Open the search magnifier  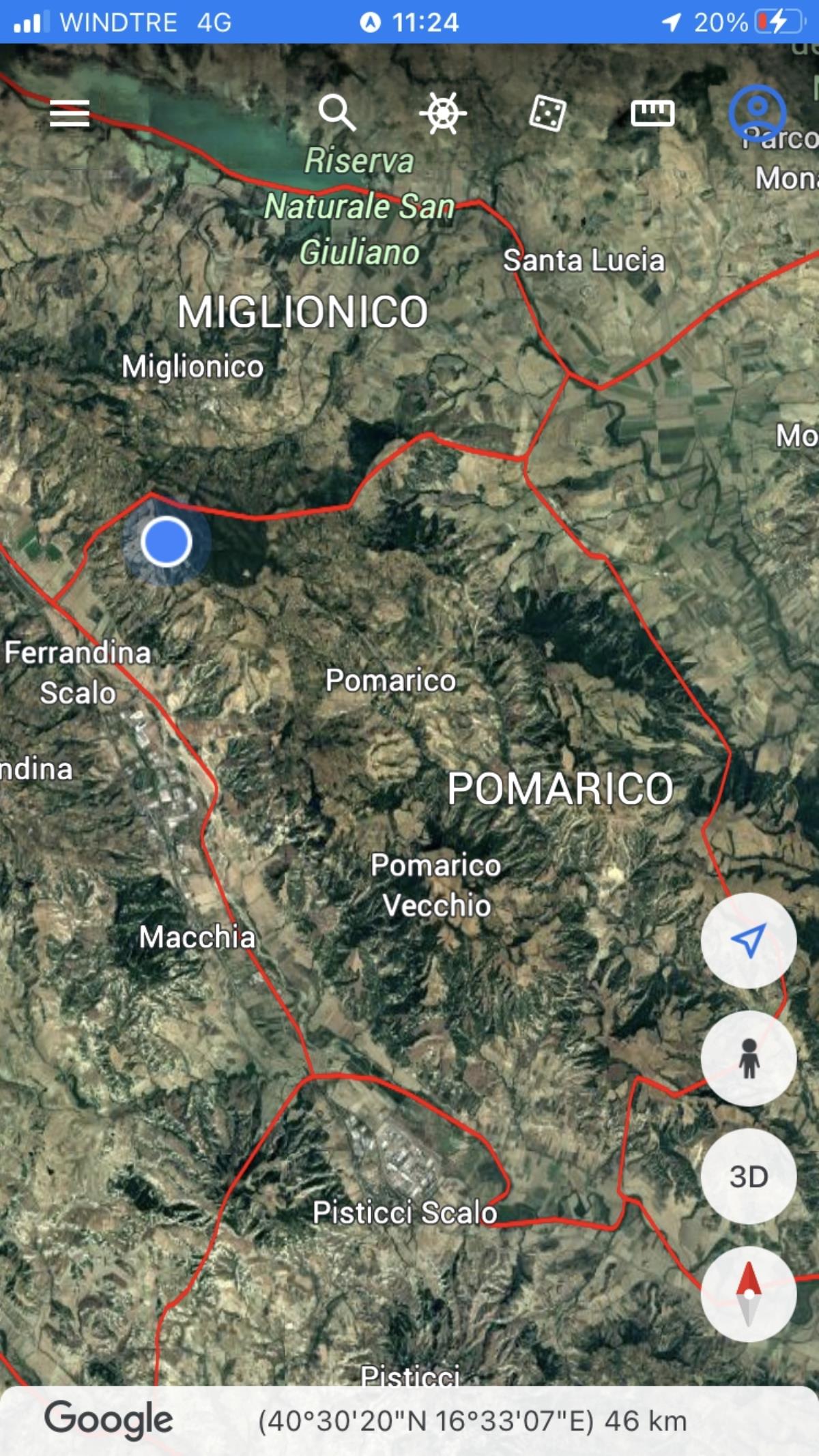pos(336,113)
